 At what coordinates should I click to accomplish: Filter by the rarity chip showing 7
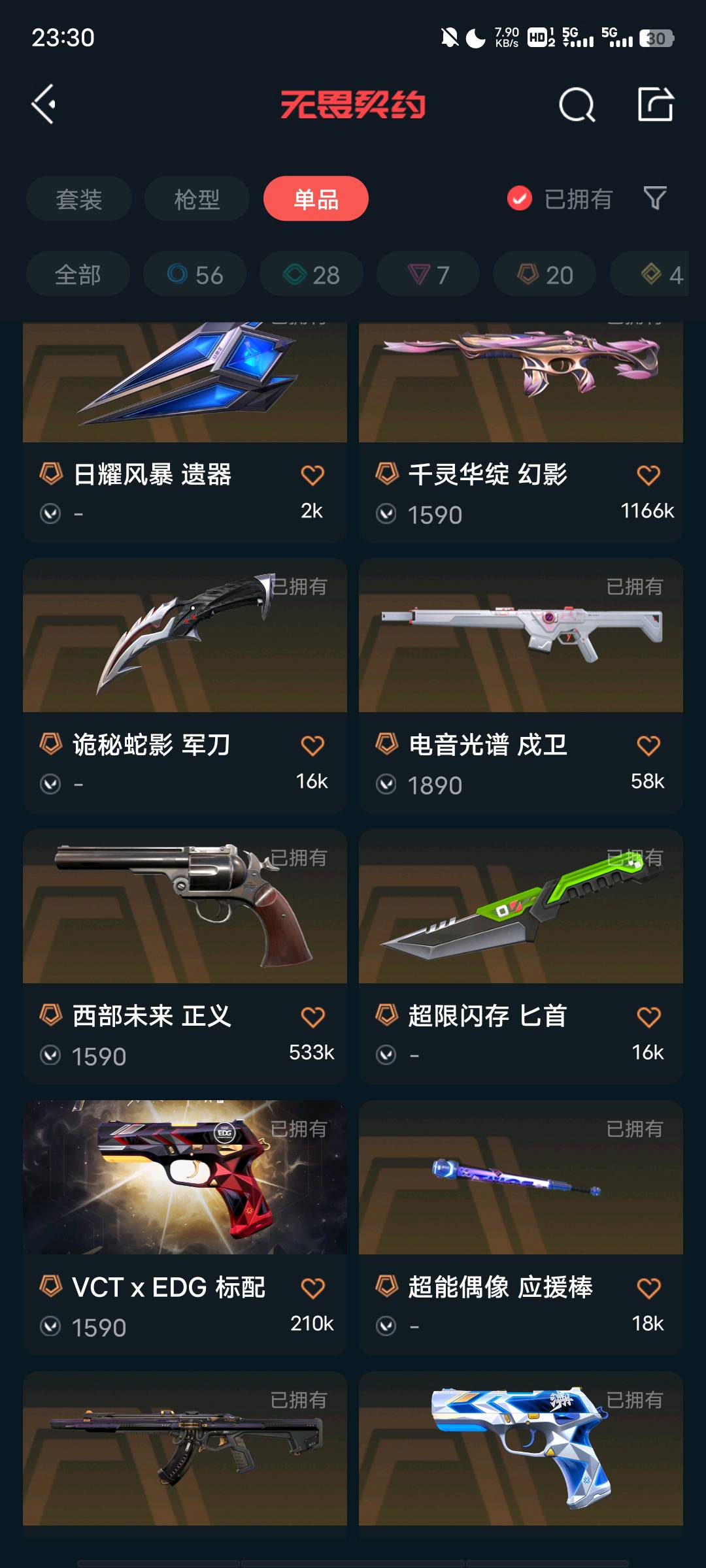428,274
